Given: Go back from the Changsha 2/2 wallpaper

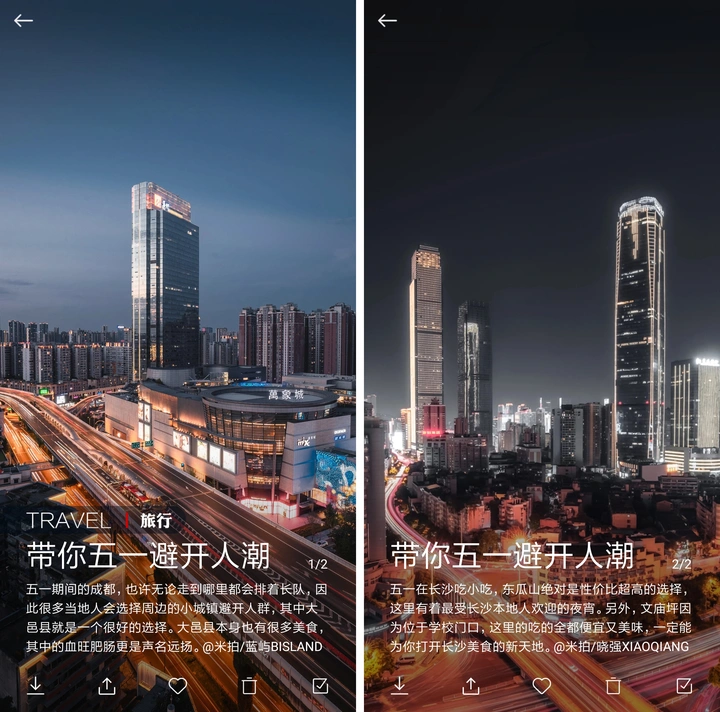Looking at the screenshot, I should [x=387, y=21].
